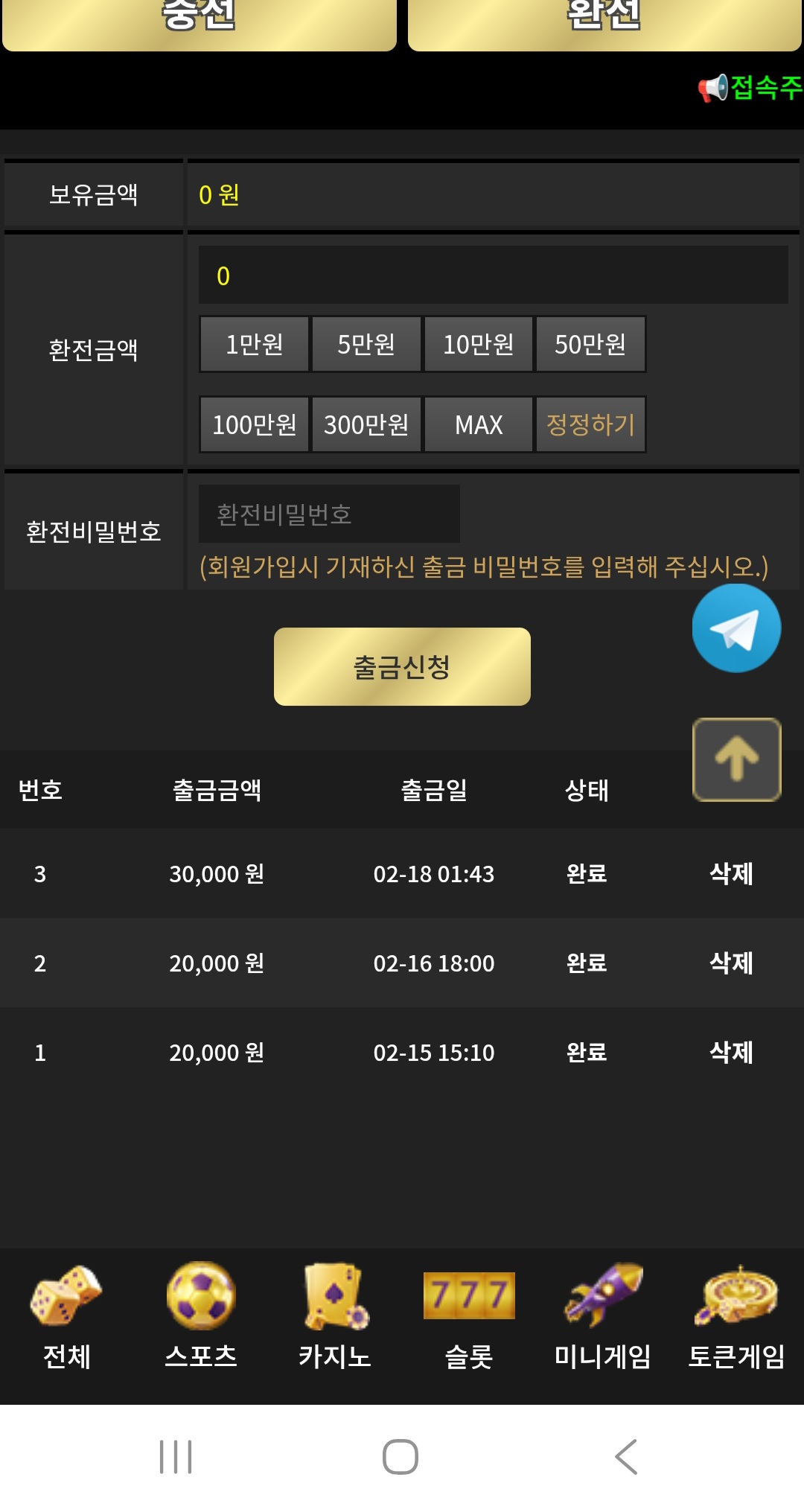Add 300만원 to the amount
804x1512 pixels.
point(366,424)
